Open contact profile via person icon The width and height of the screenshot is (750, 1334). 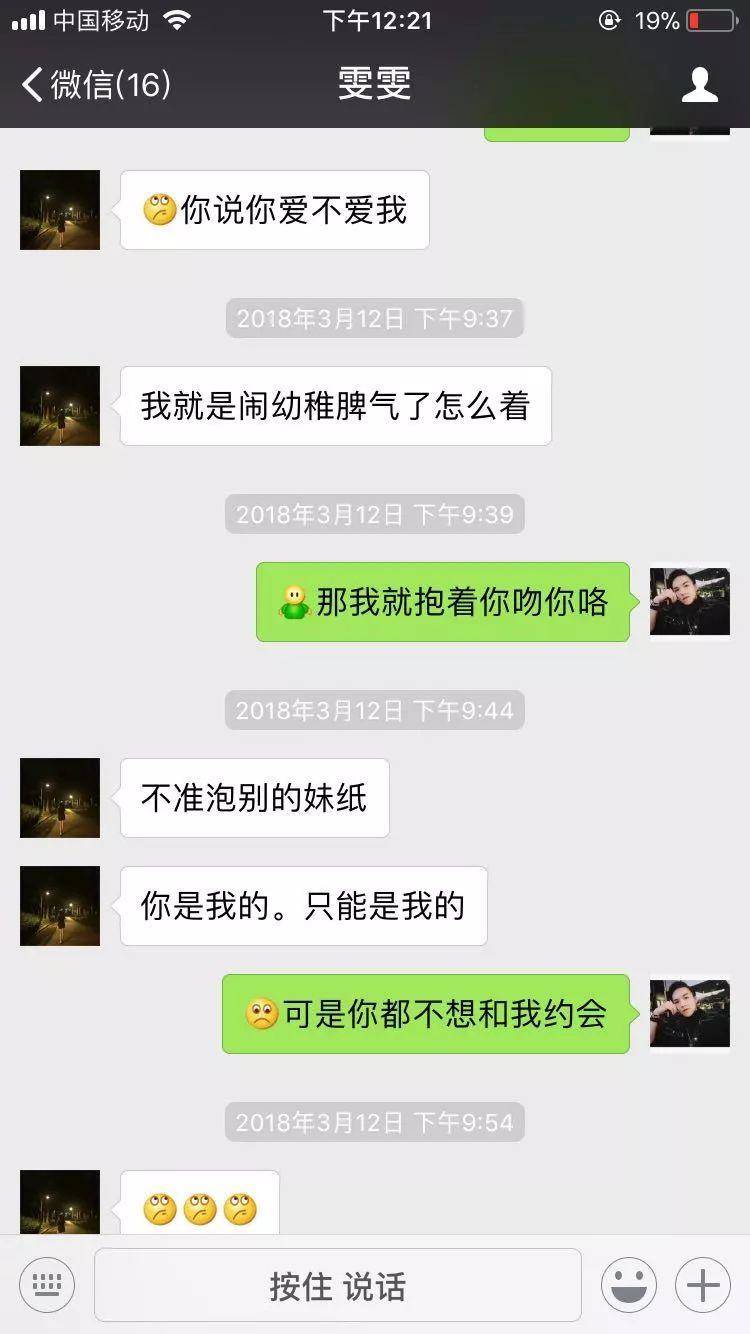click(701, 85)
